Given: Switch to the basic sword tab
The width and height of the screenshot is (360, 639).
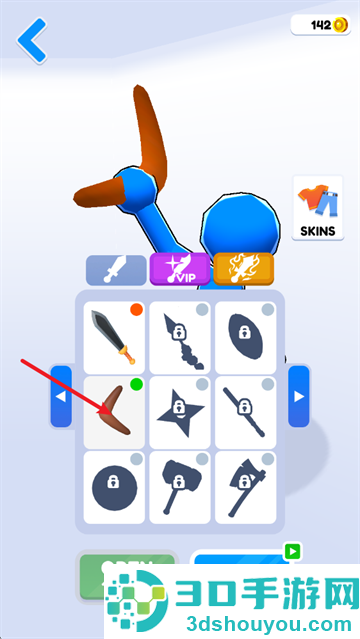Looking at the screenshot, I should pyautogui.click(x=116, y=270).
